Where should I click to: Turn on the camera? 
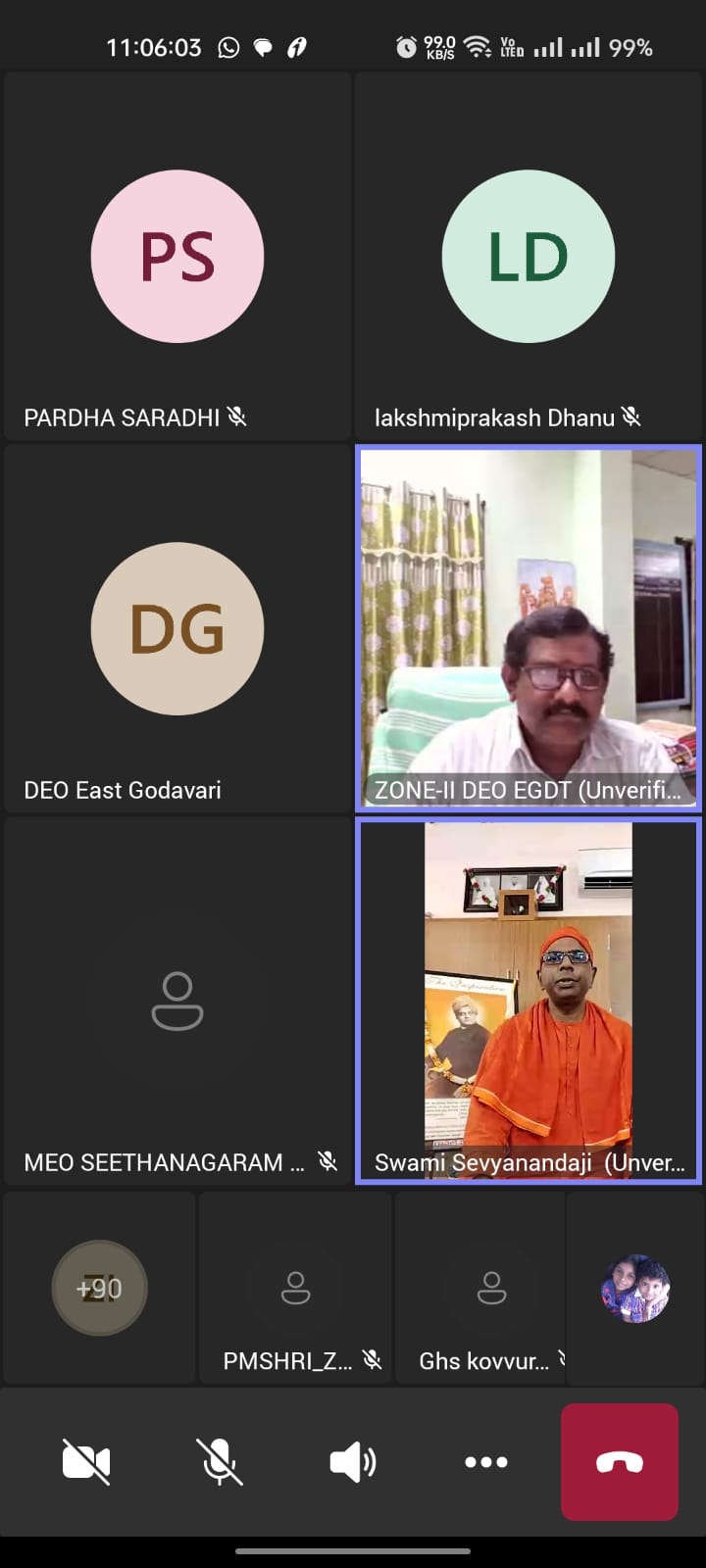coord(86,1462)
